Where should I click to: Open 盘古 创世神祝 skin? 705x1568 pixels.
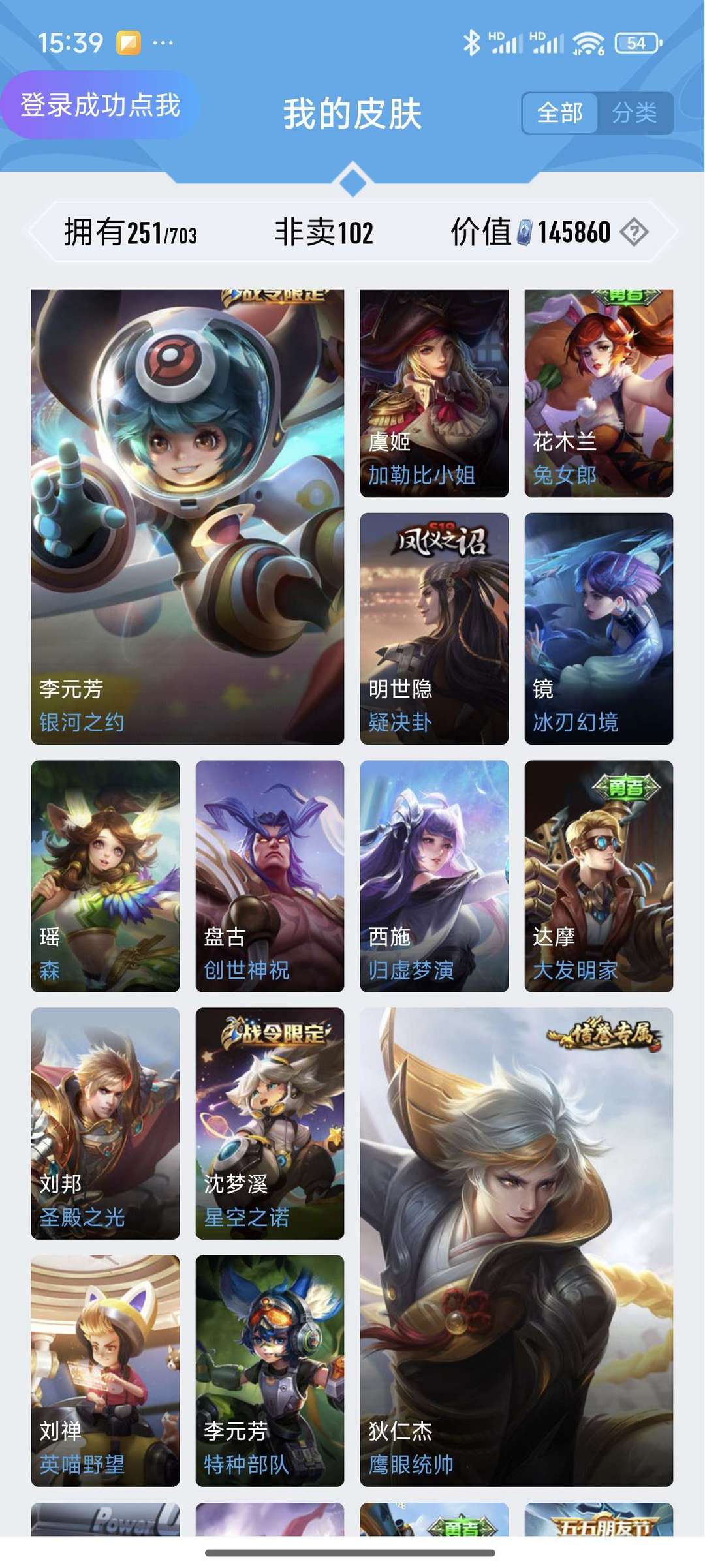click(x=270, y=876)
